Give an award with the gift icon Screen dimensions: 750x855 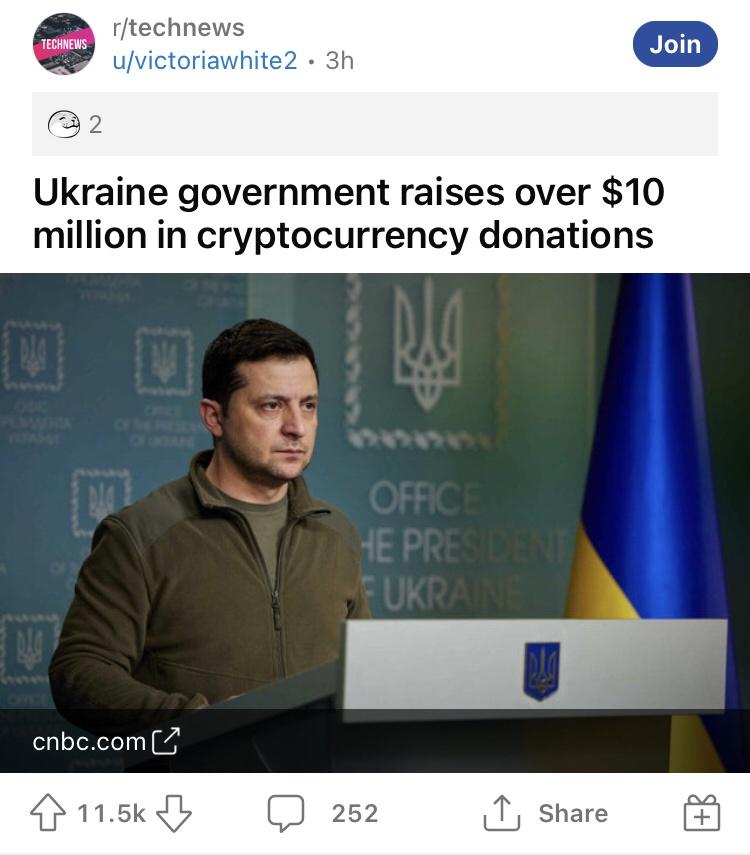pyautogui.click(x=701, y=814)
